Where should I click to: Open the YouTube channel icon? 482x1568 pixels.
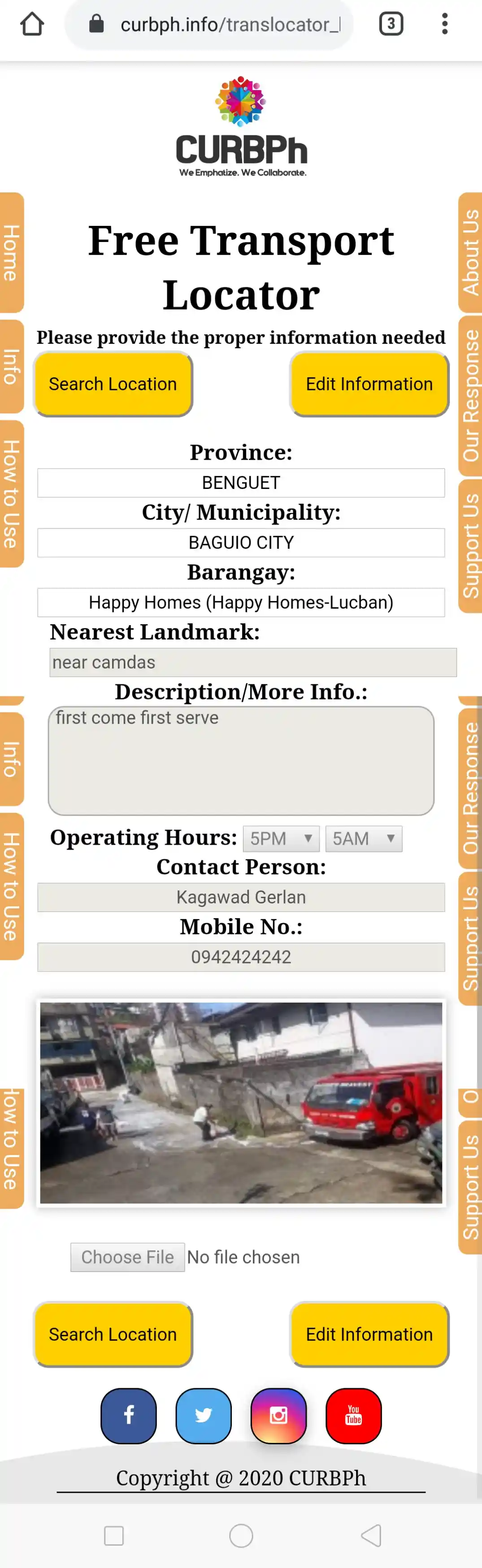point(353,1415)
